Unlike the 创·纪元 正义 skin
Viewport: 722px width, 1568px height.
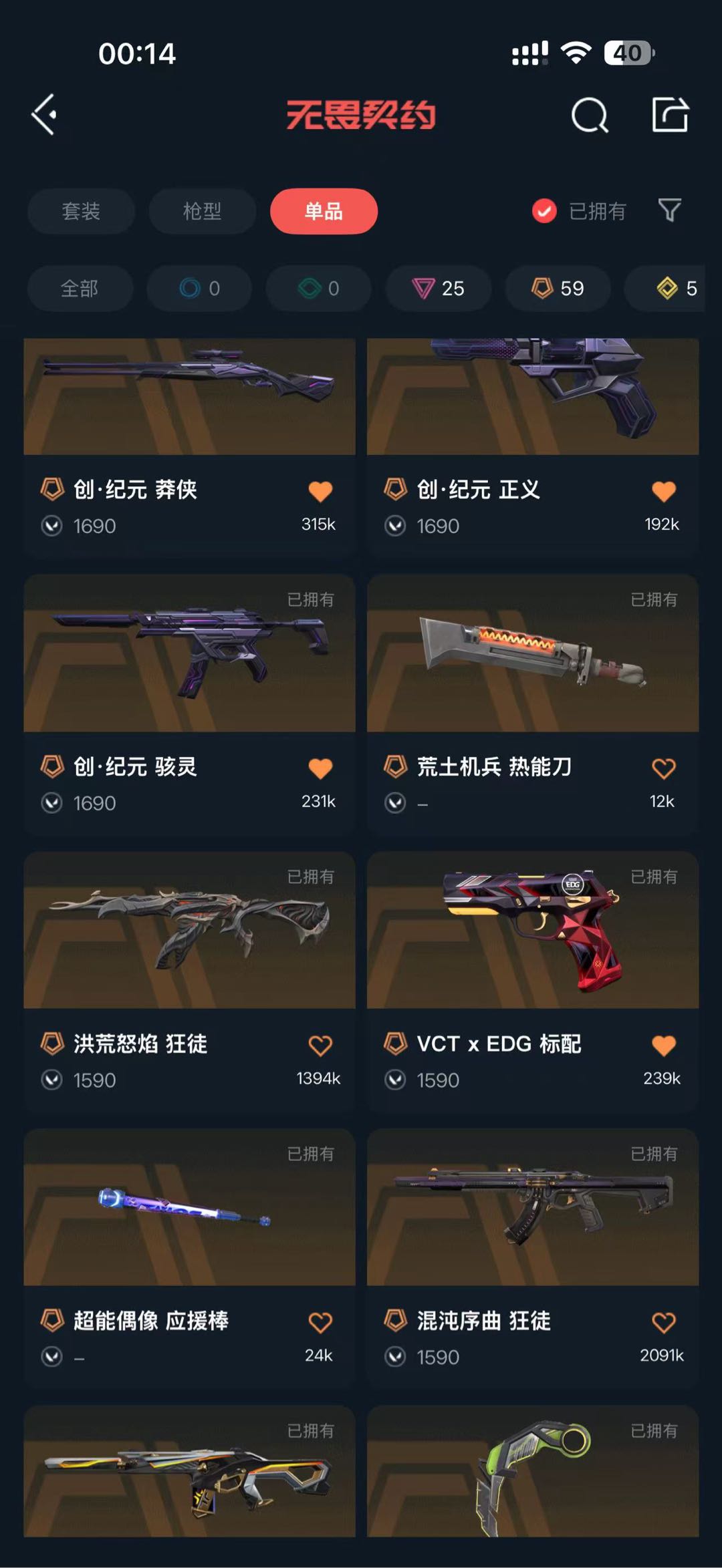(663, 492)
